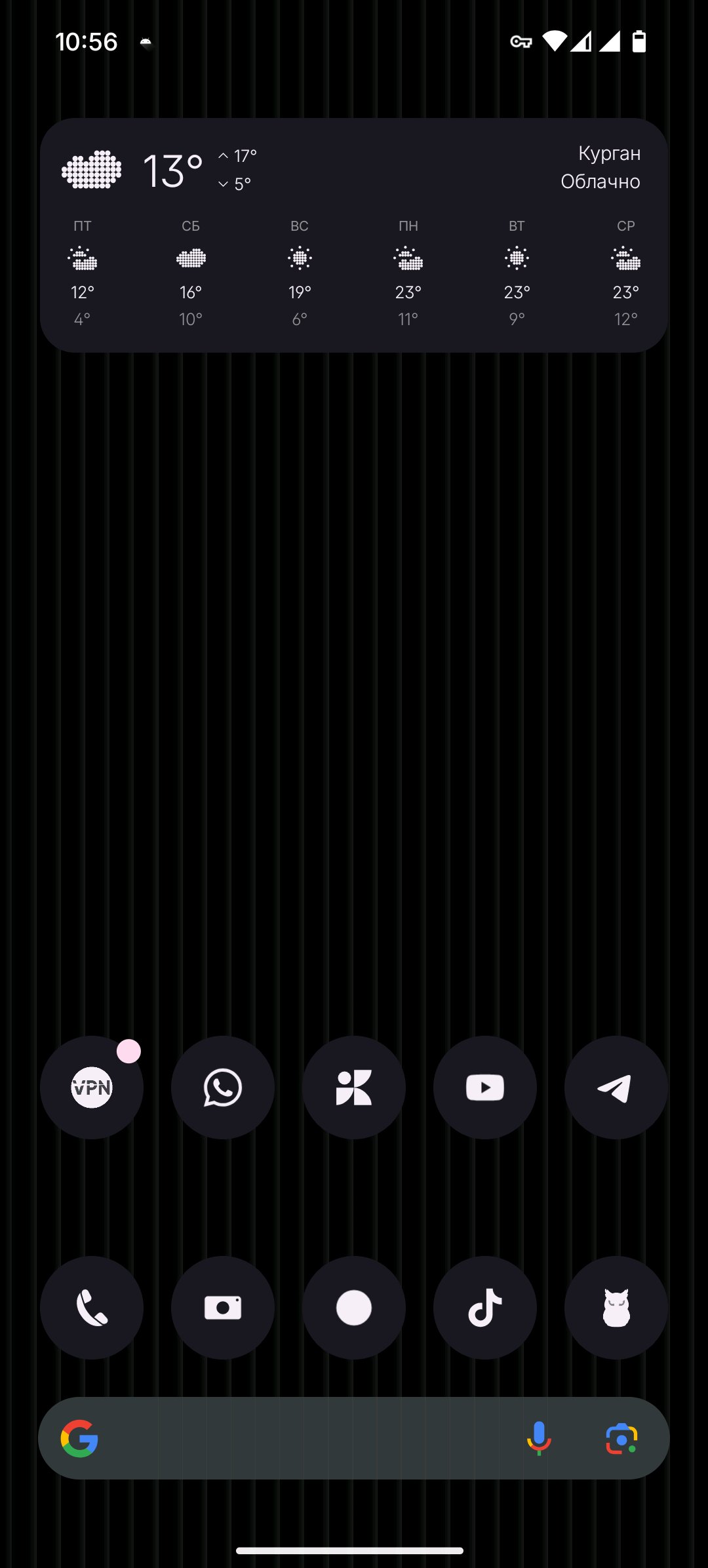
Task: Open the cat icon app
Action: coord(616,1308)
